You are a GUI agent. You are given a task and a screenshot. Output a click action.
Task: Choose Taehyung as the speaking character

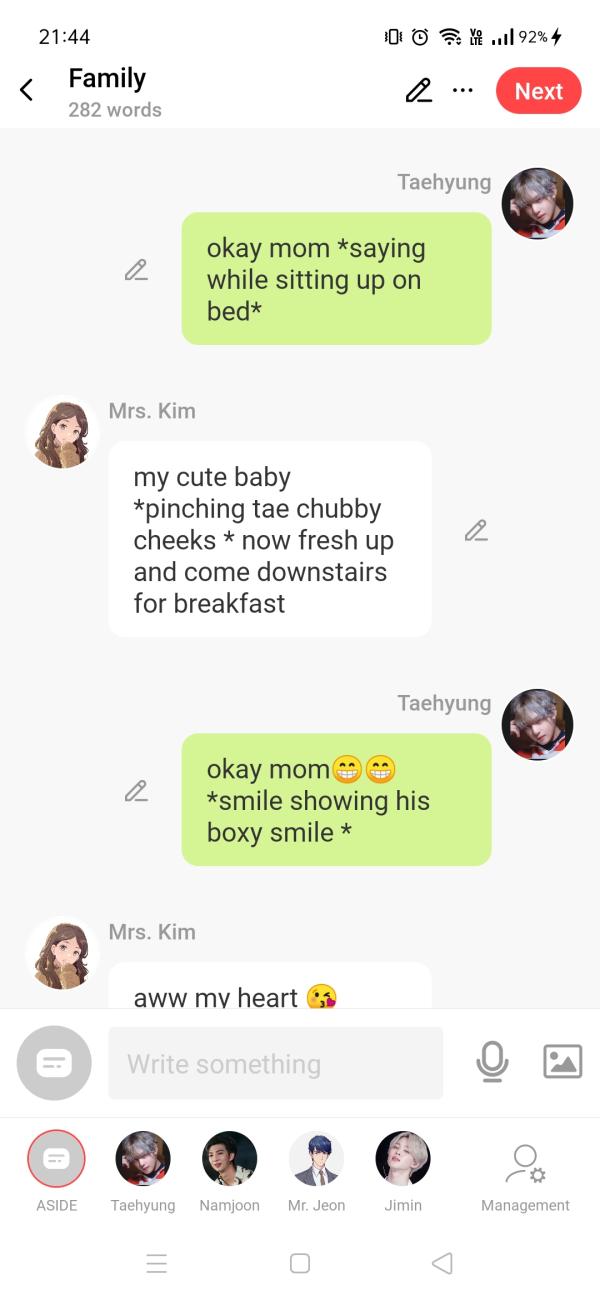click(x=143, y=1159)
